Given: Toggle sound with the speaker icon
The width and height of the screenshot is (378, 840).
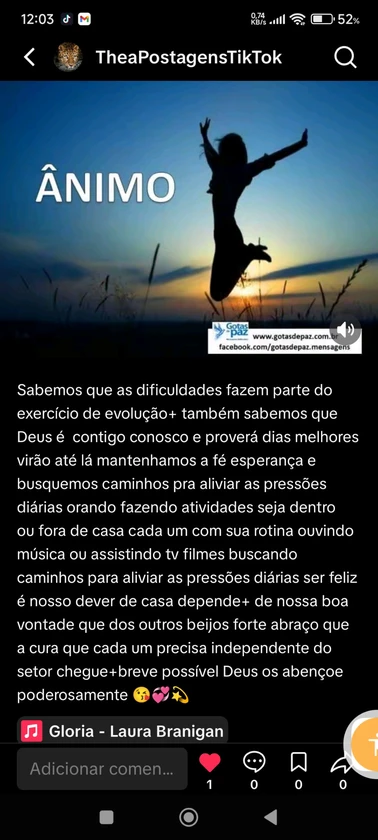Looking at the screenshot, I should [345, 330].
